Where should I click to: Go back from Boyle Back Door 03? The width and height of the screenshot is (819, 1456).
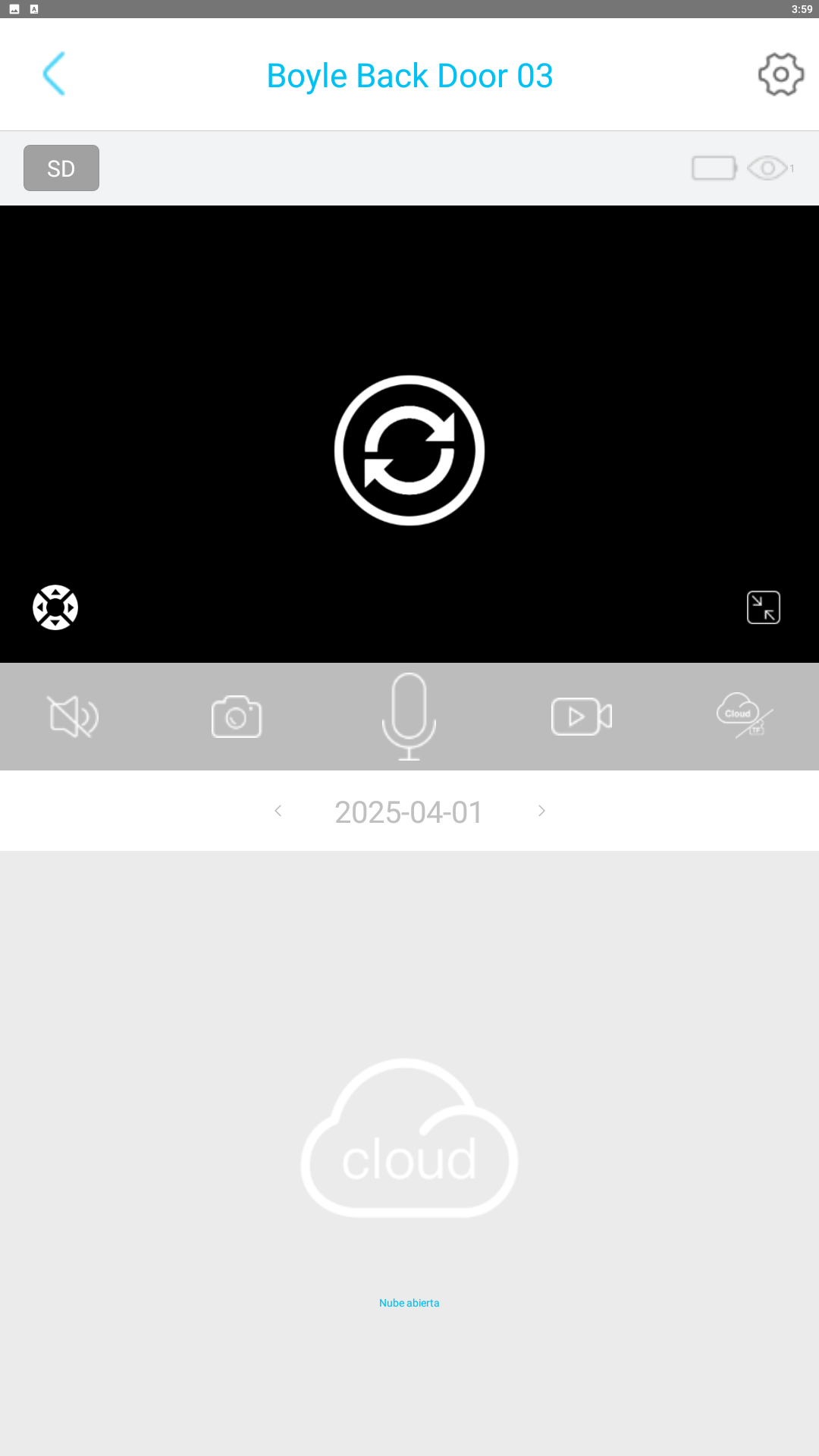[54, 74]
